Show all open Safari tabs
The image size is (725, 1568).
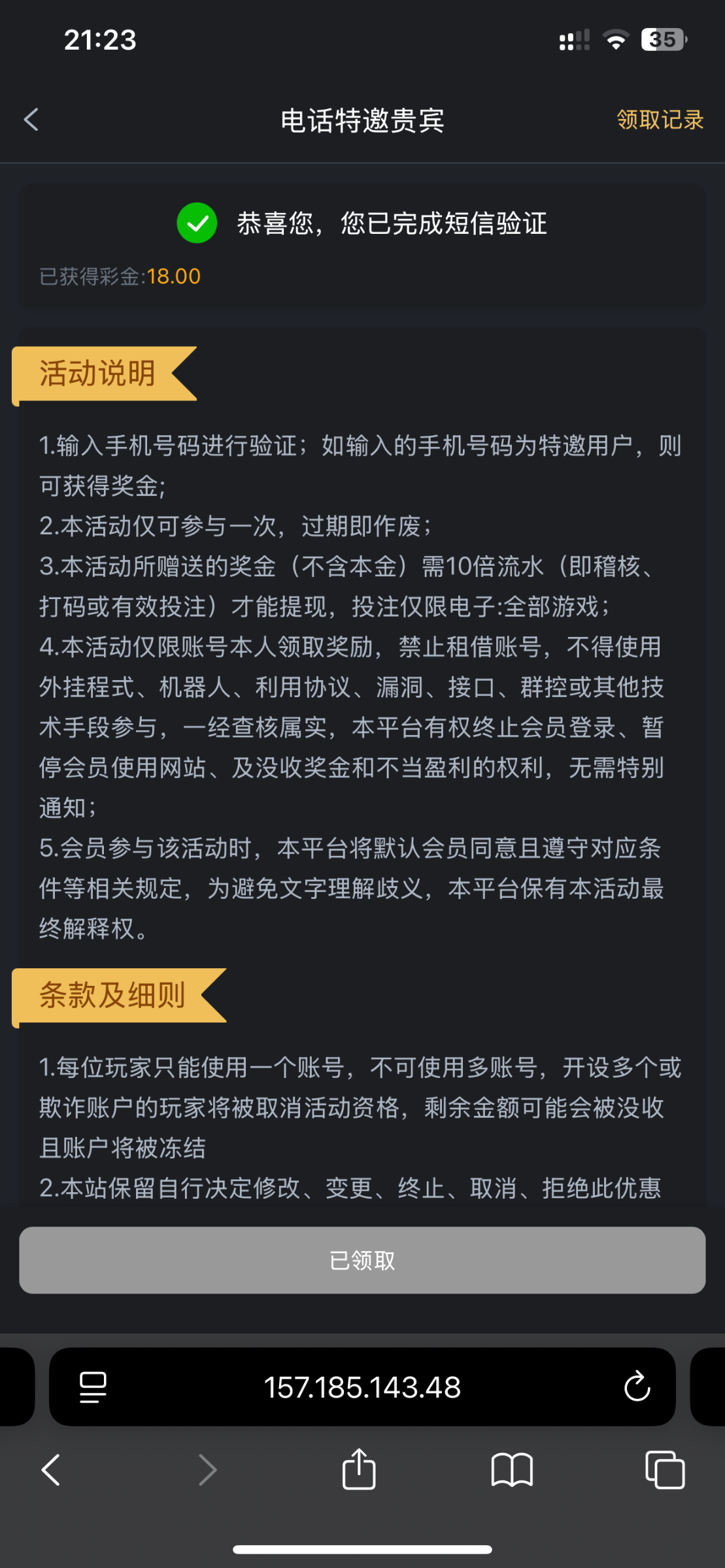665,1470
